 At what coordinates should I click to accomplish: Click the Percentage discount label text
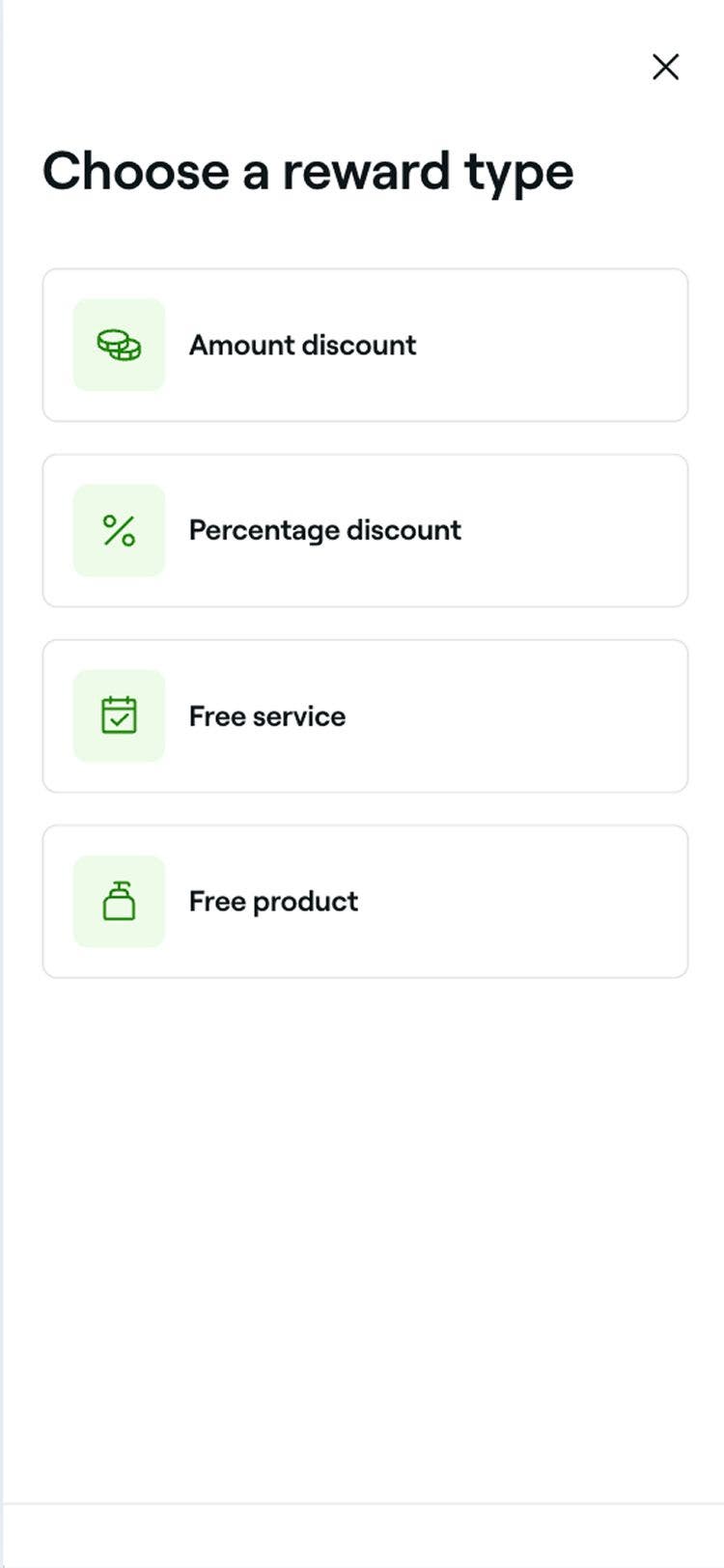(x=324, y=530)
